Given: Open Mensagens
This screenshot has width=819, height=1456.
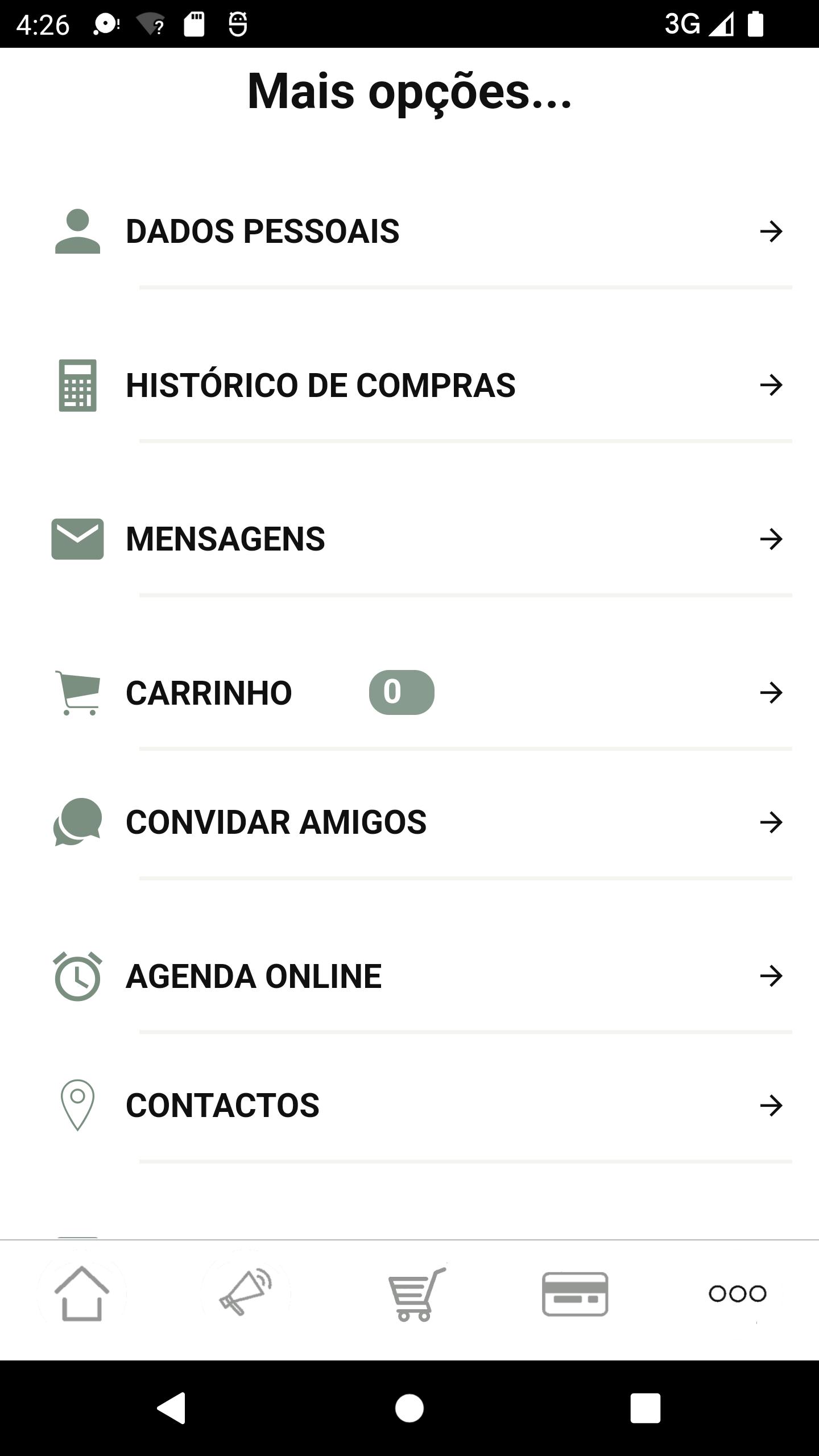Looking at the screenshot, I should pos(409,539).
